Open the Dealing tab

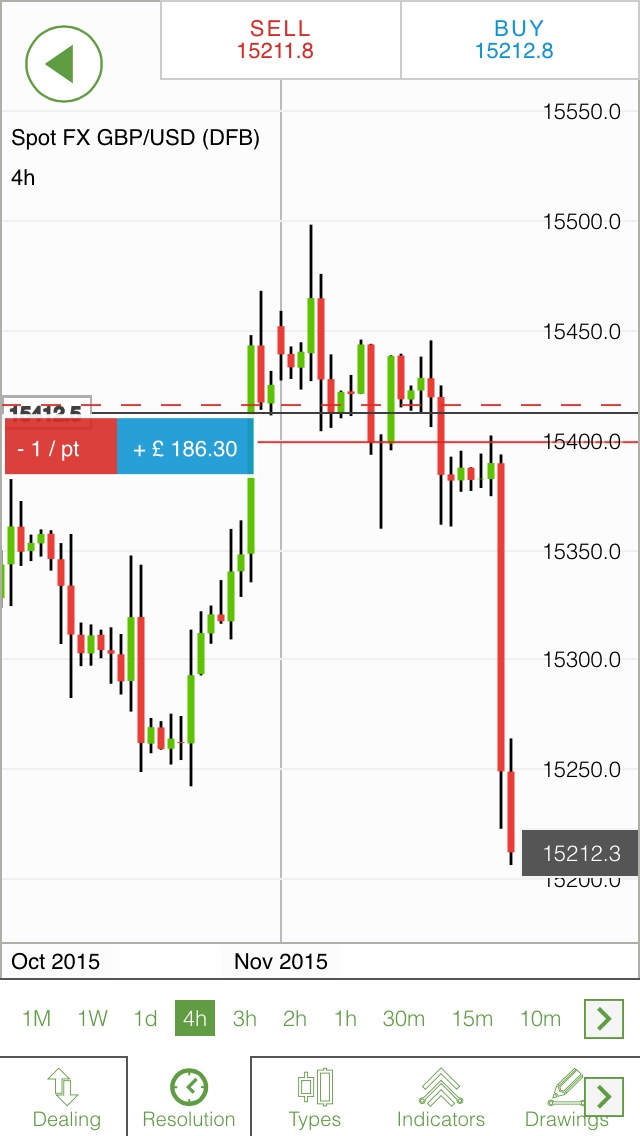[x=66, y=1097]
